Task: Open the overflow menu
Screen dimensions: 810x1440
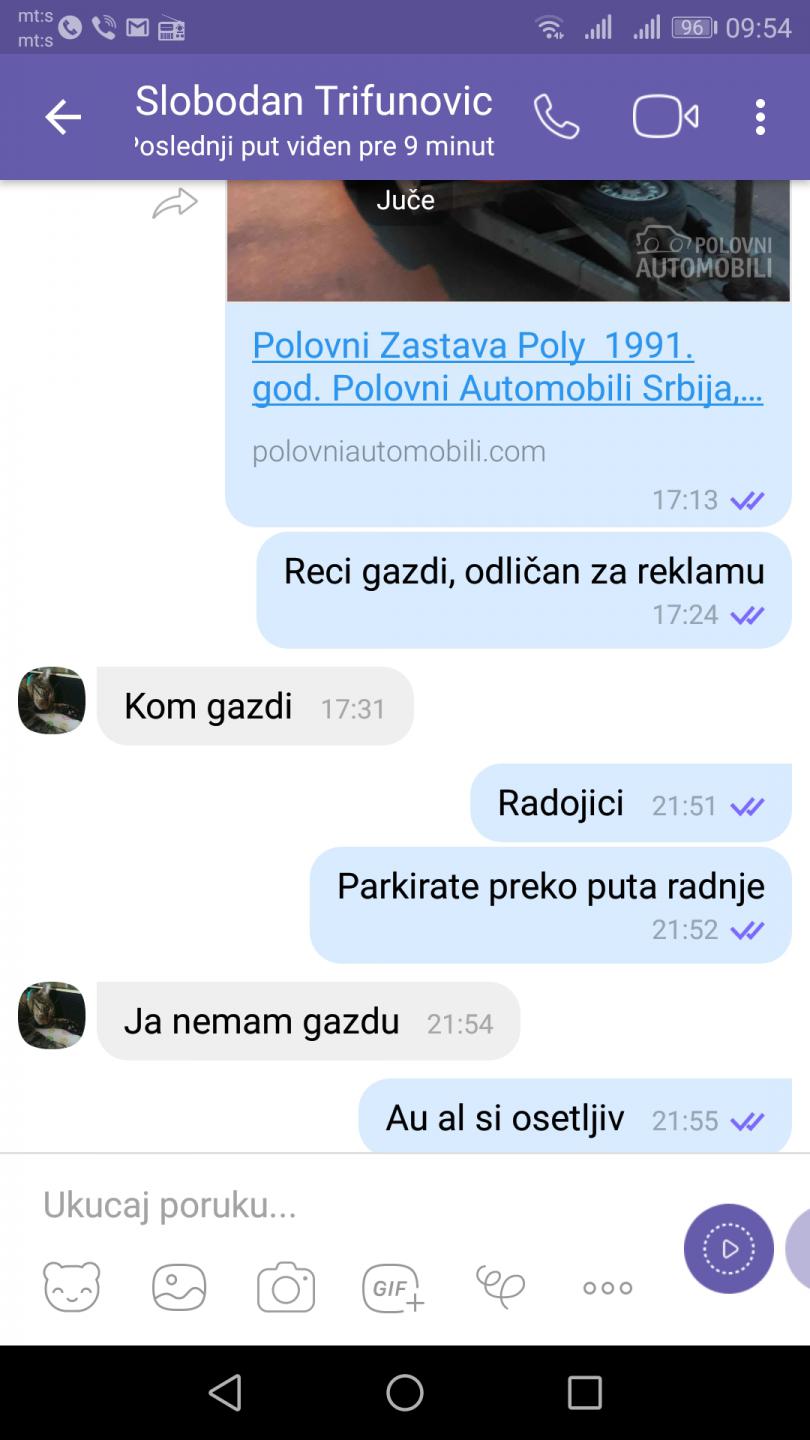Action: [x=760, y=117]
